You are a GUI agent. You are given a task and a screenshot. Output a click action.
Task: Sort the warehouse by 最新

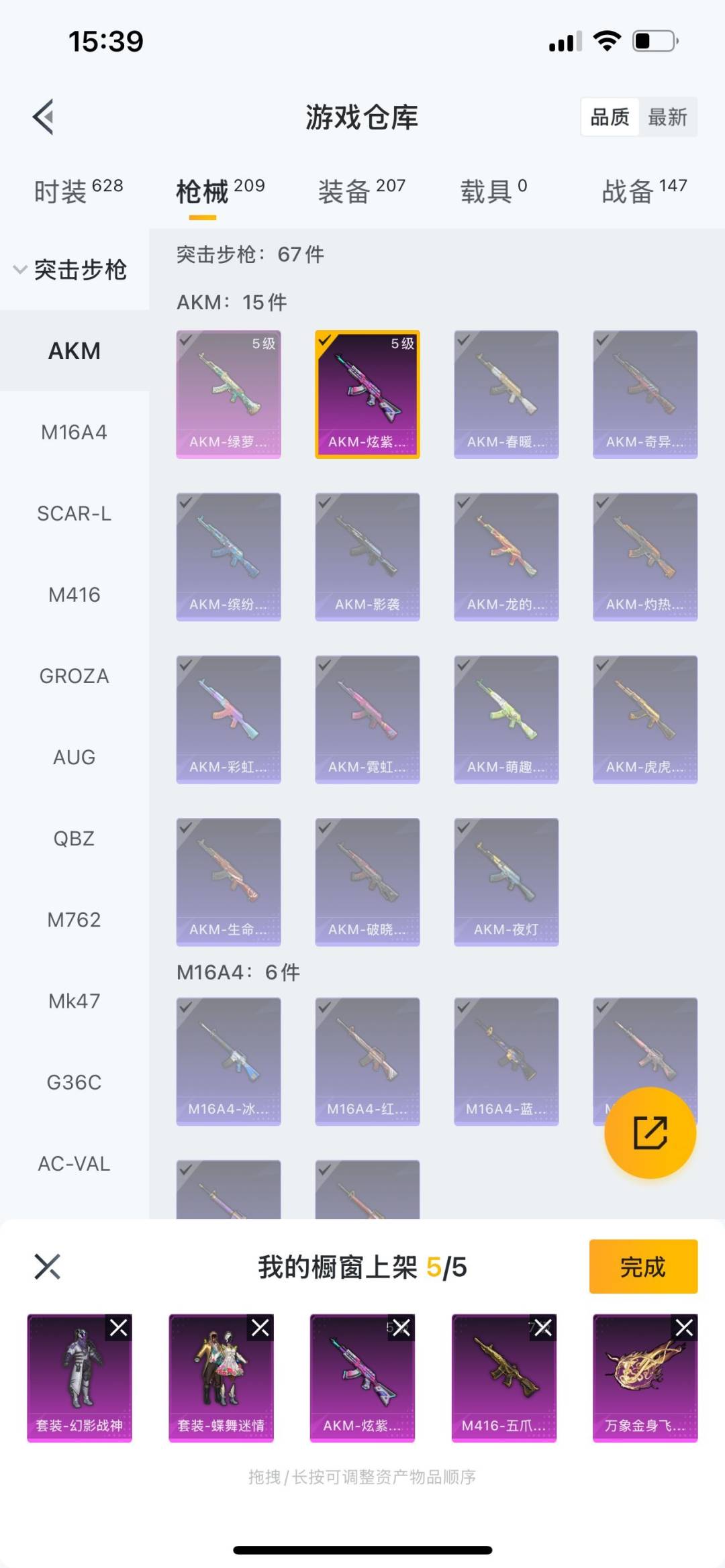click(667, 117)
